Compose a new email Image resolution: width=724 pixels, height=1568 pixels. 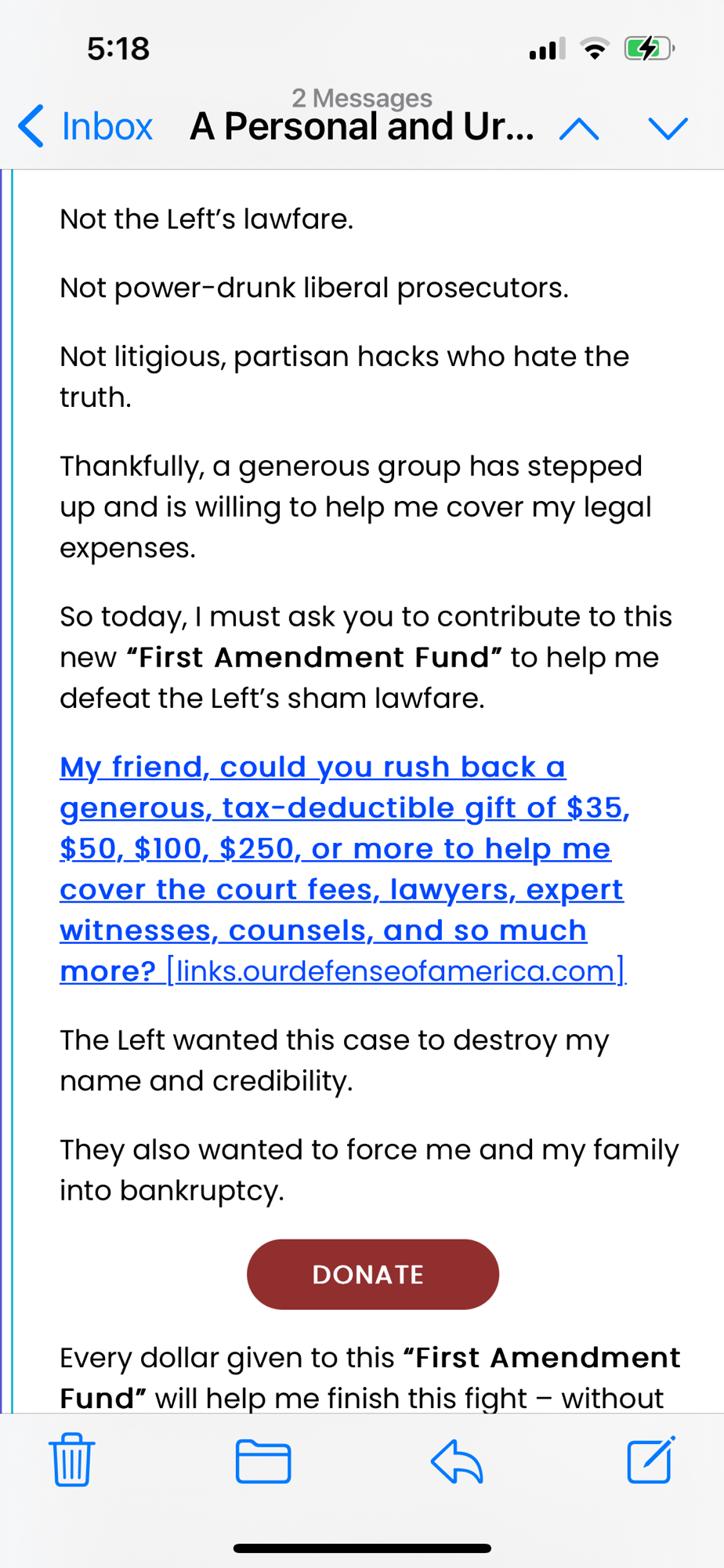(x=650, y=1460)
